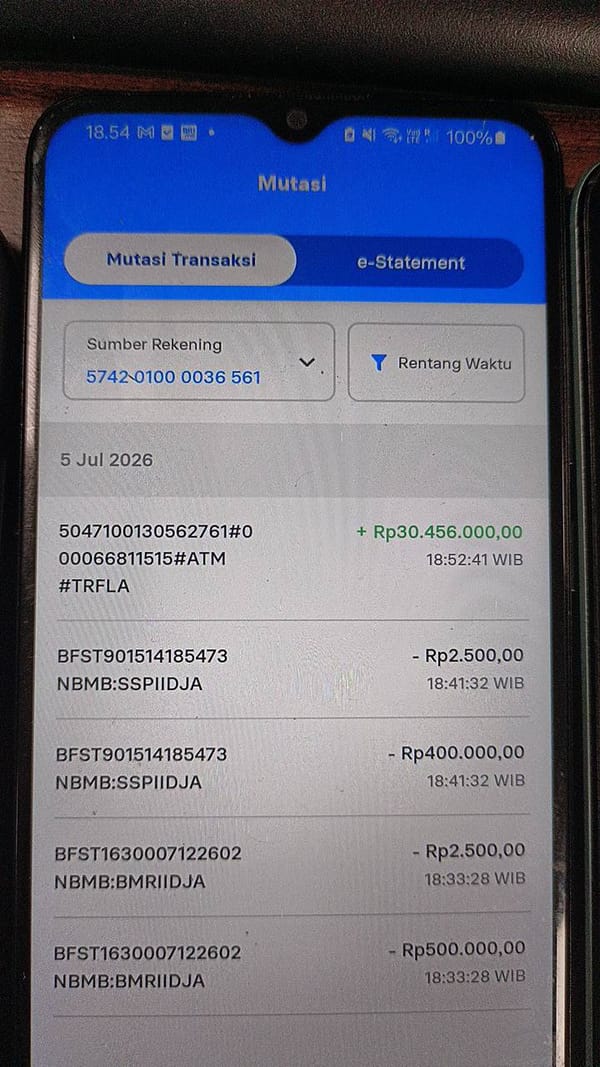This screenshot has height=1067, width=600.
Task: Open the Rp30.456.000,00 incoming transaction
Action: [x=291, y=559]
